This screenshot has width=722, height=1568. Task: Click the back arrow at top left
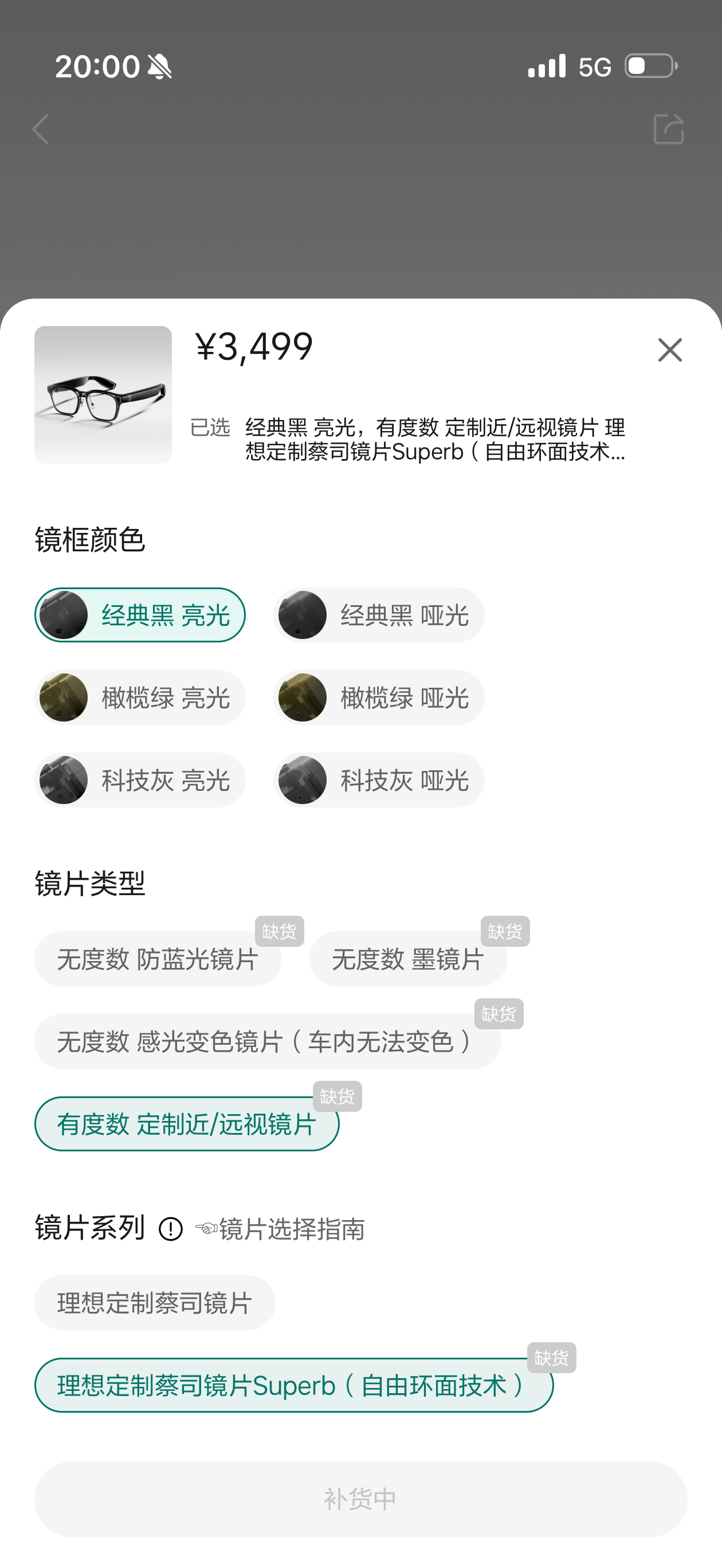point(39,129)
